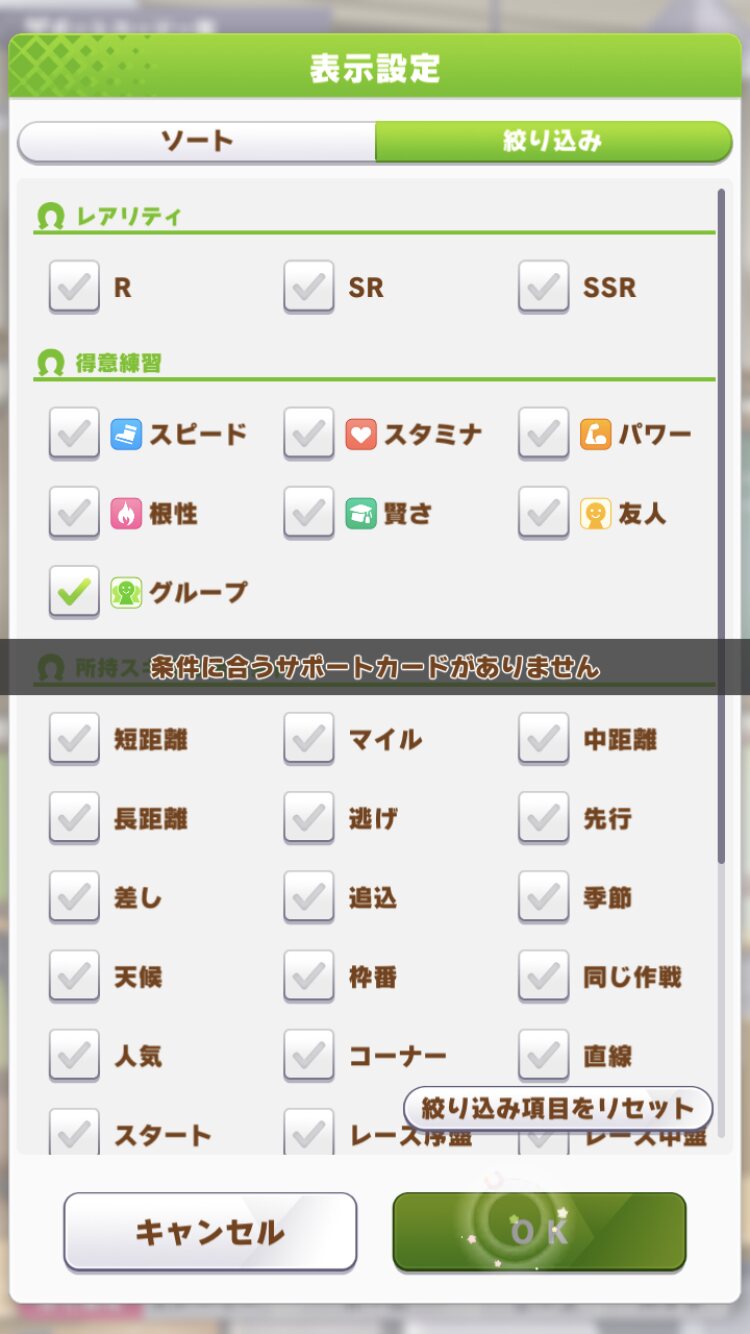Toggle the SR rarity checkbox
Screen dimensions: 750x1334
[x=309, y=287]
